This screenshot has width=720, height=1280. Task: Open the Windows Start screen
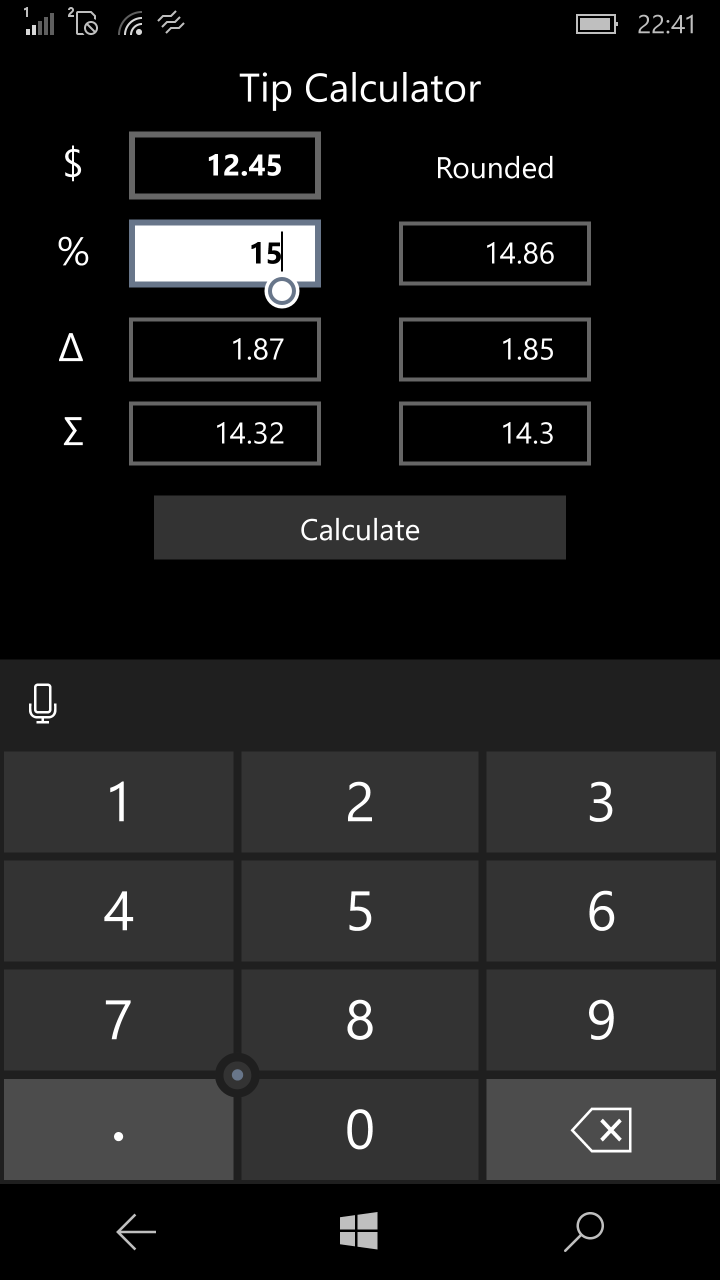point(359,1231)
